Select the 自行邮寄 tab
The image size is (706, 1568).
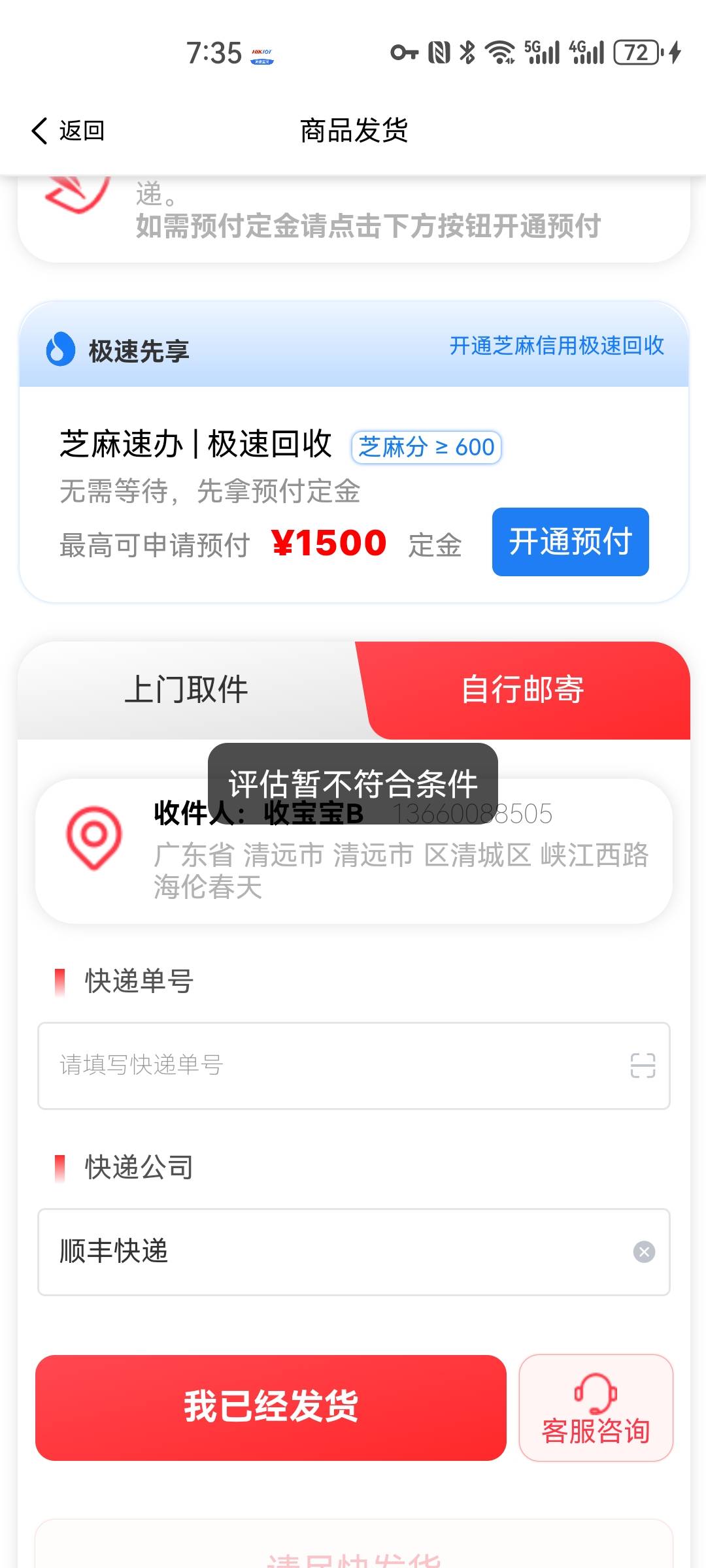pyautogui.click(x=523, y=690)
